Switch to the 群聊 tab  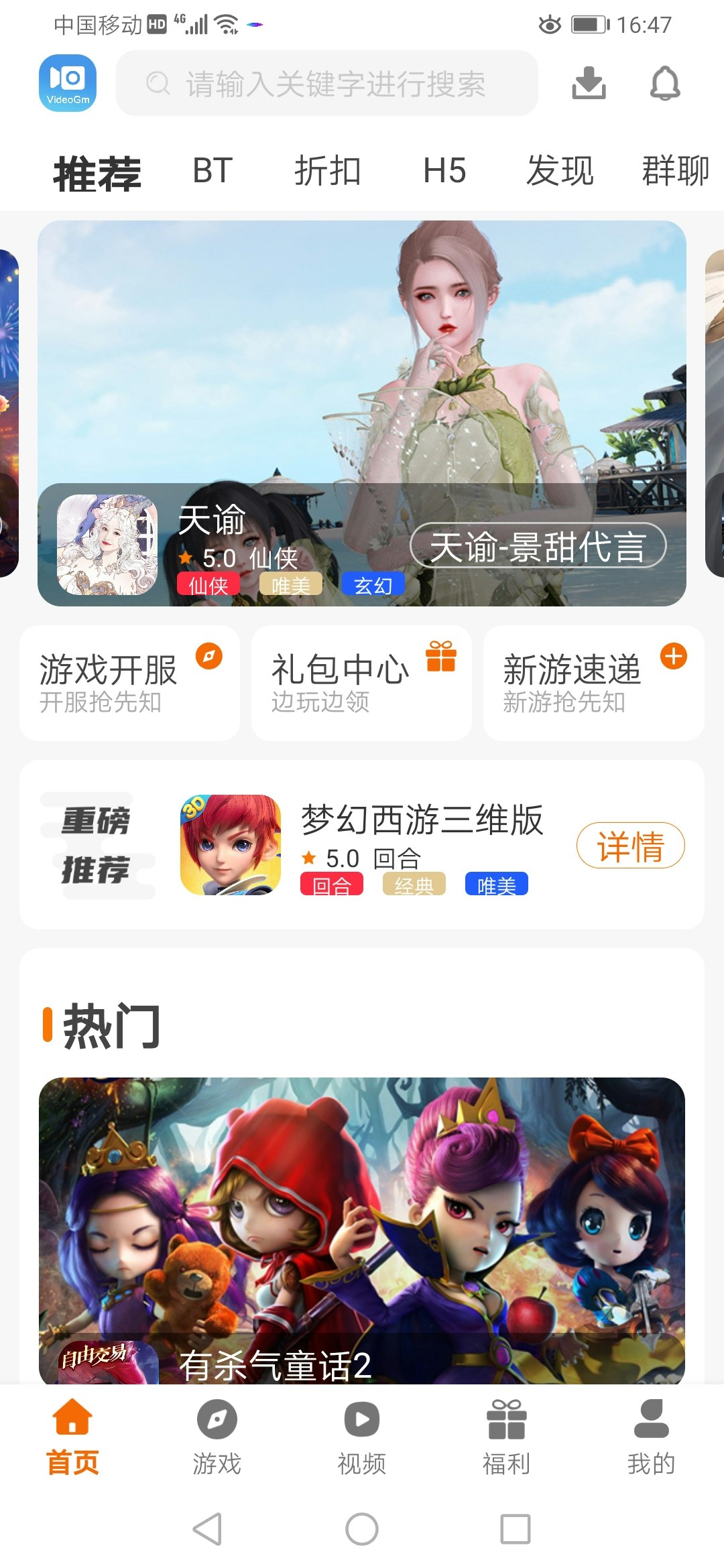click(675, 171)
